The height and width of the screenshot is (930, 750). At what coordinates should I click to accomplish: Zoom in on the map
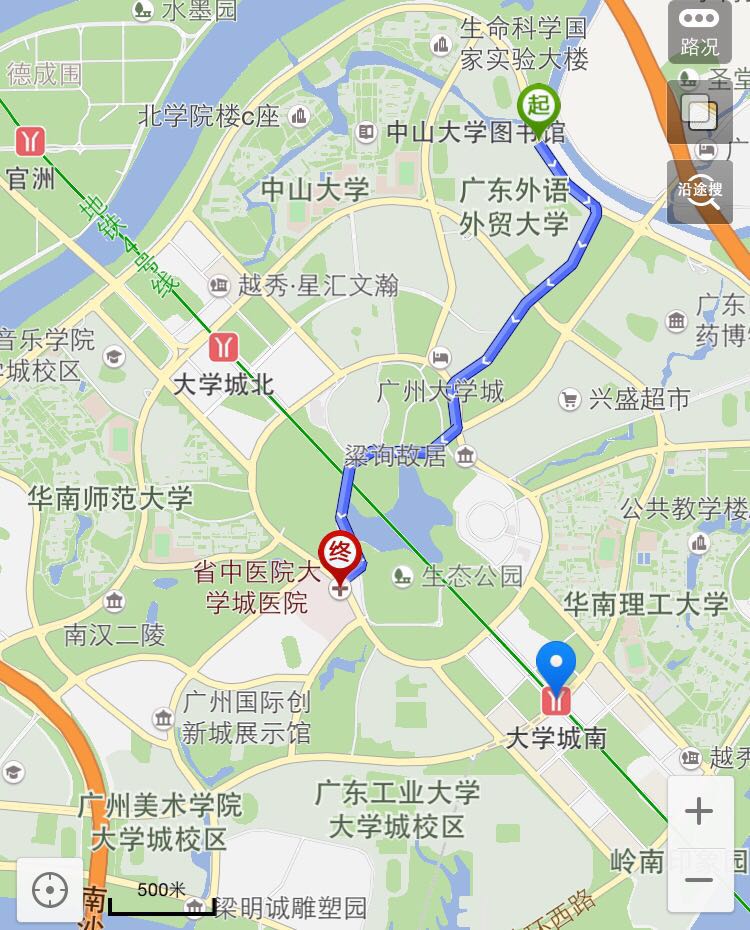pos(699,810)
